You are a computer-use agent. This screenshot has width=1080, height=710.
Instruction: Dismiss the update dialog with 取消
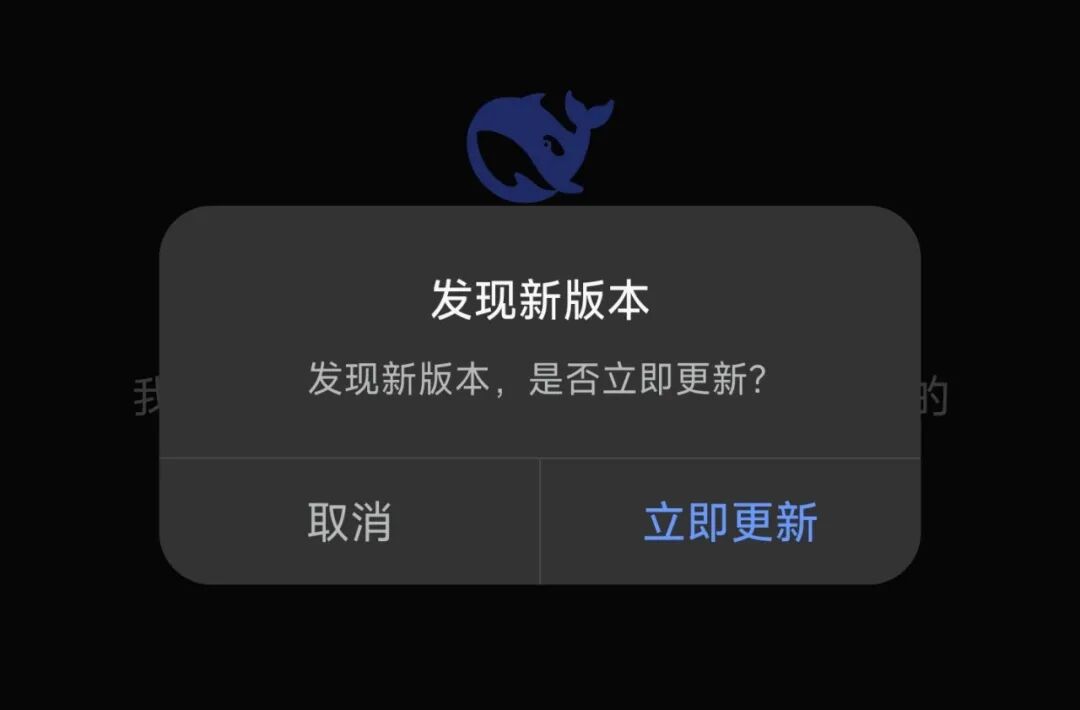point(349,523)
